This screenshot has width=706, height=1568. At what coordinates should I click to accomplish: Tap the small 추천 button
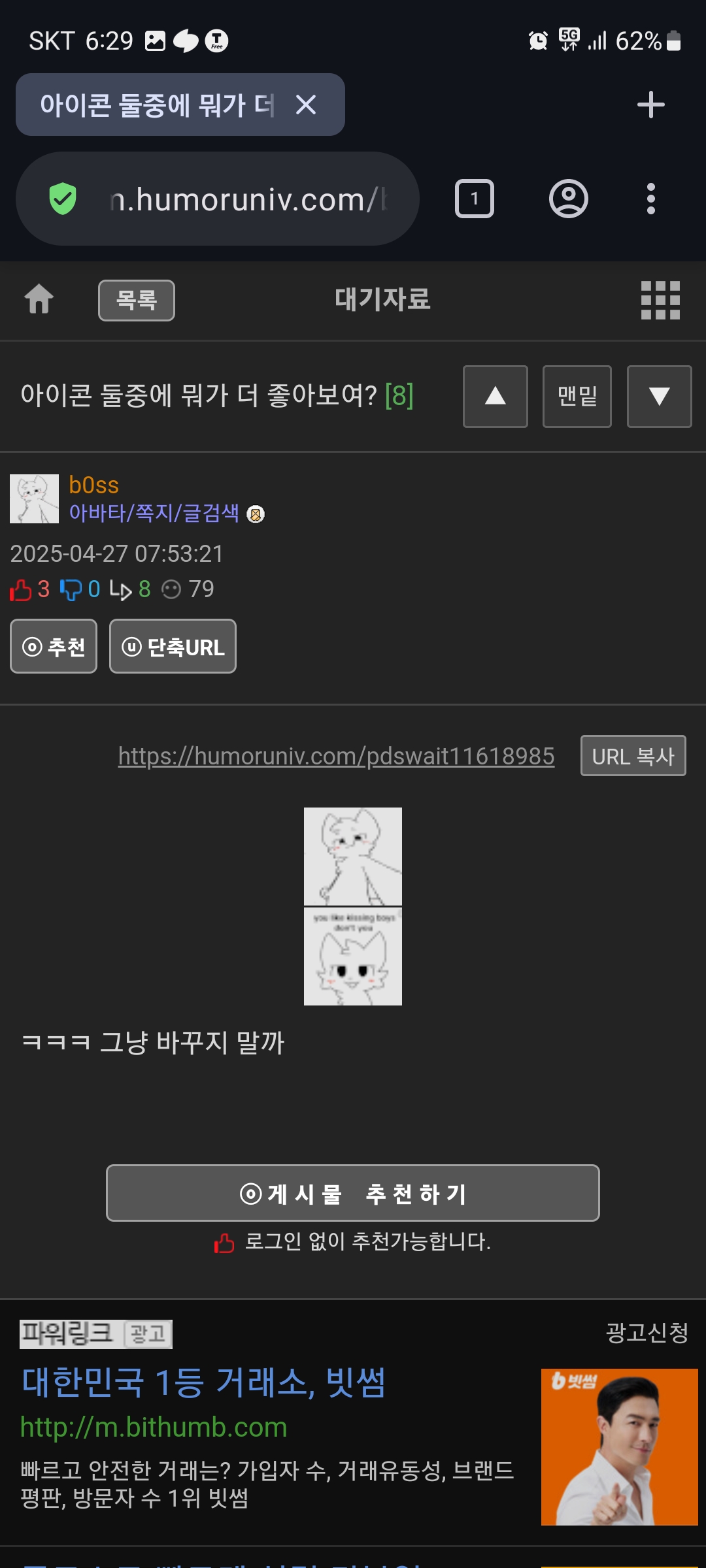coord(54,646)
